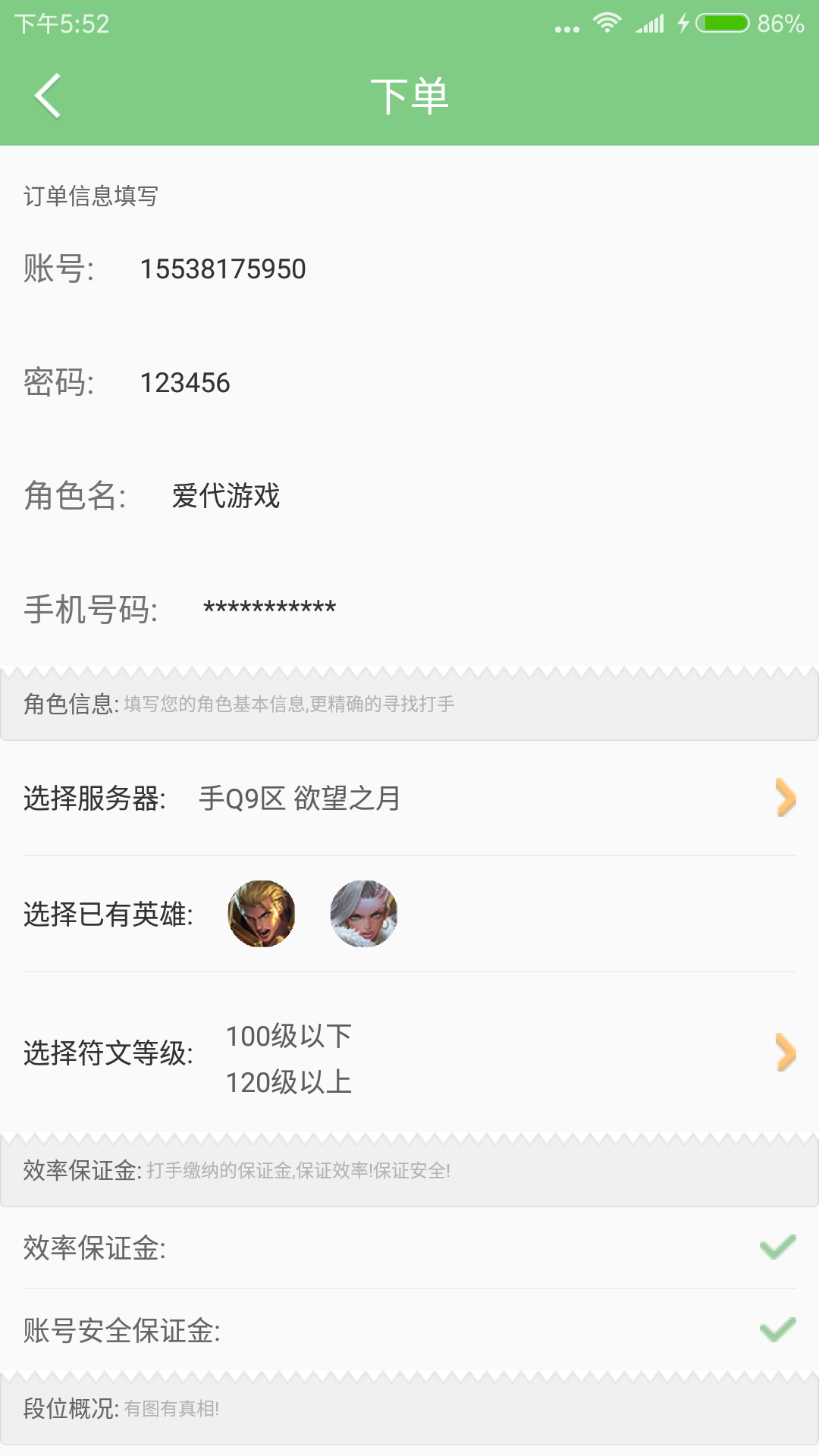Viewport: 819px width, 1456px height.
Task: Open the 选择符文等级 rune level picker
Action: (x=409, y=1053)
